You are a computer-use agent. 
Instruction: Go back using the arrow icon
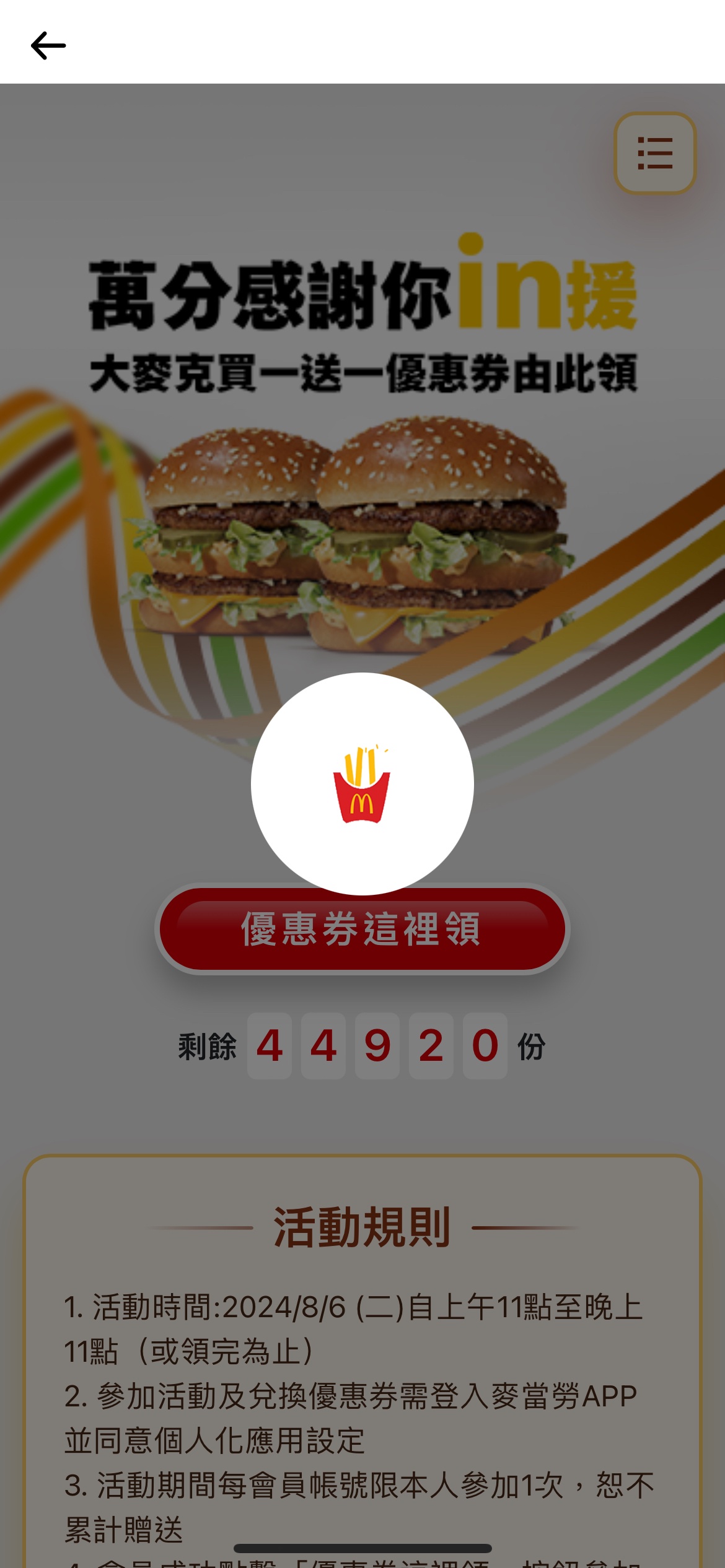pos(48,46)
